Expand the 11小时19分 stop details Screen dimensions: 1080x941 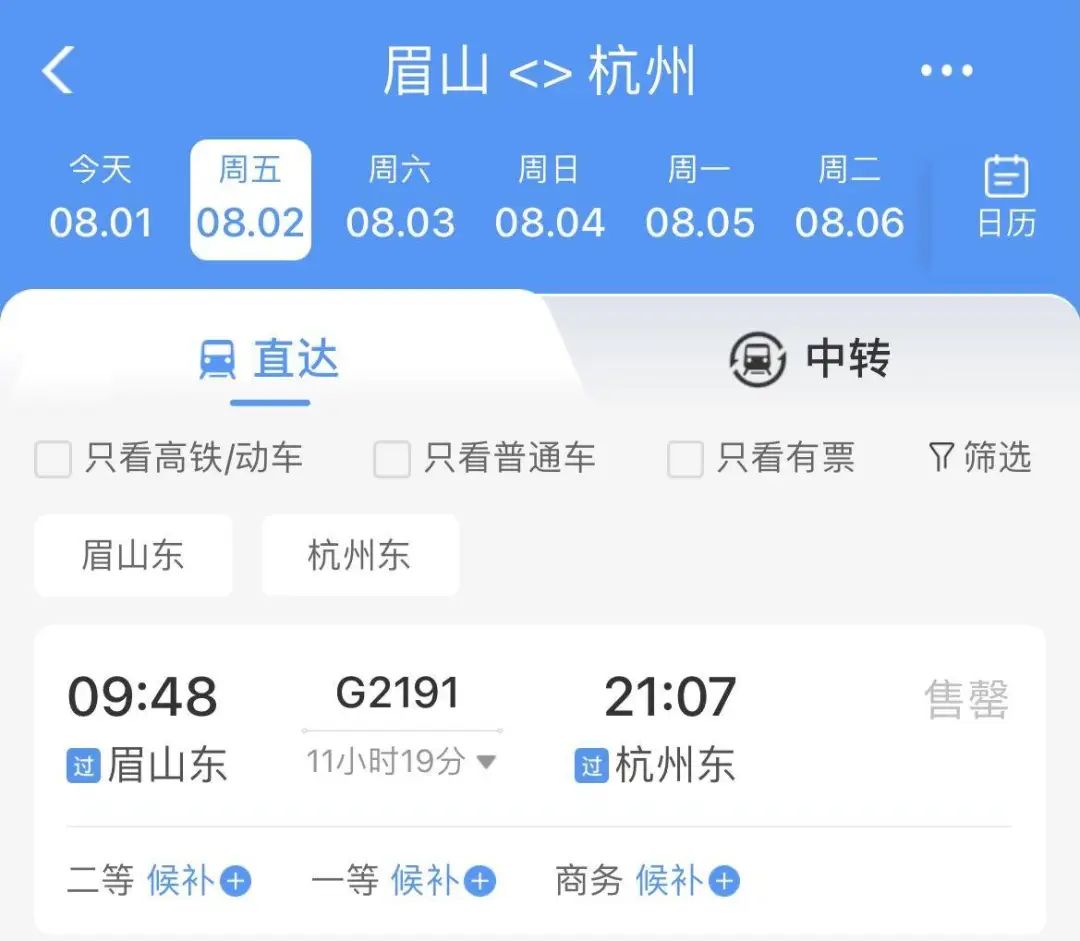click(400, 762)
